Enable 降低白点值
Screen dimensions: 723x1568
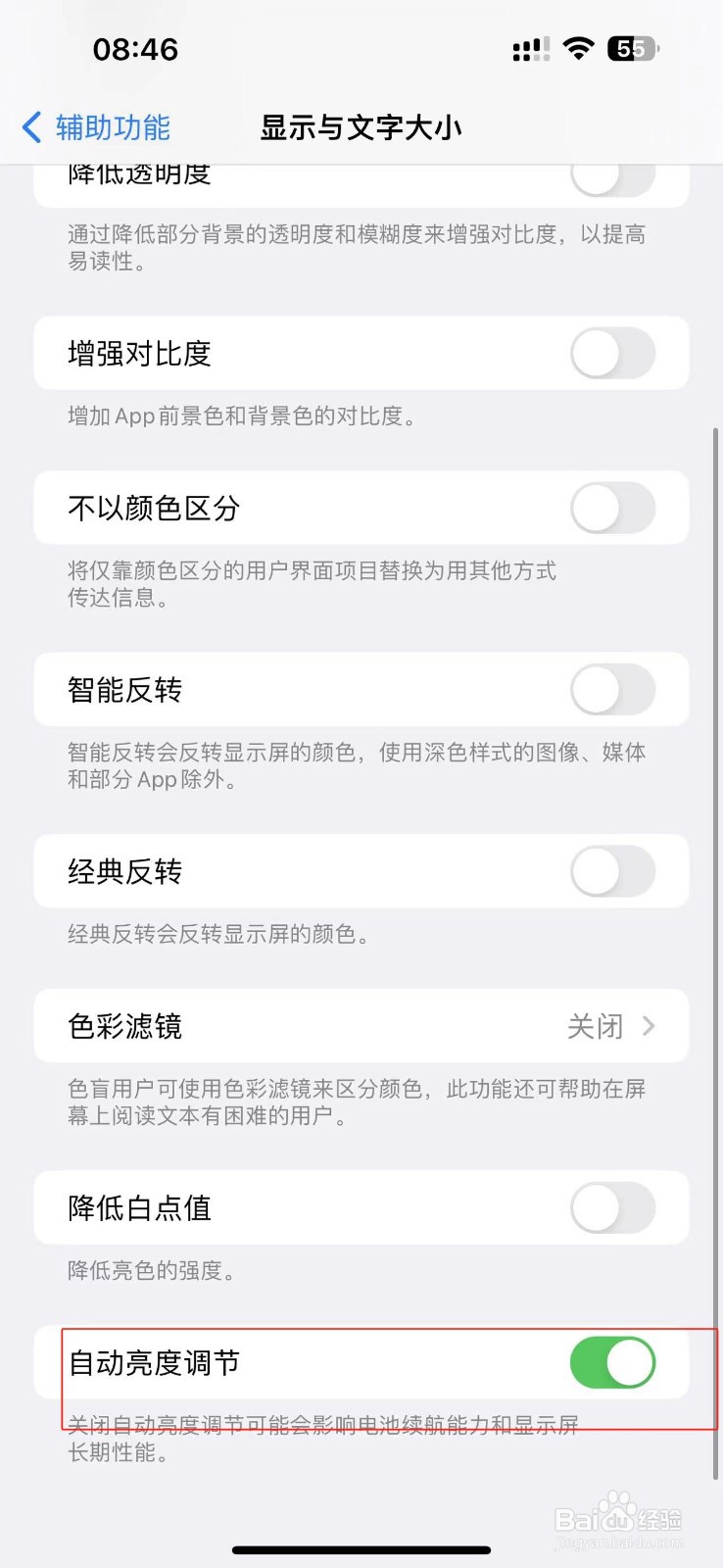pos(613,1208)
